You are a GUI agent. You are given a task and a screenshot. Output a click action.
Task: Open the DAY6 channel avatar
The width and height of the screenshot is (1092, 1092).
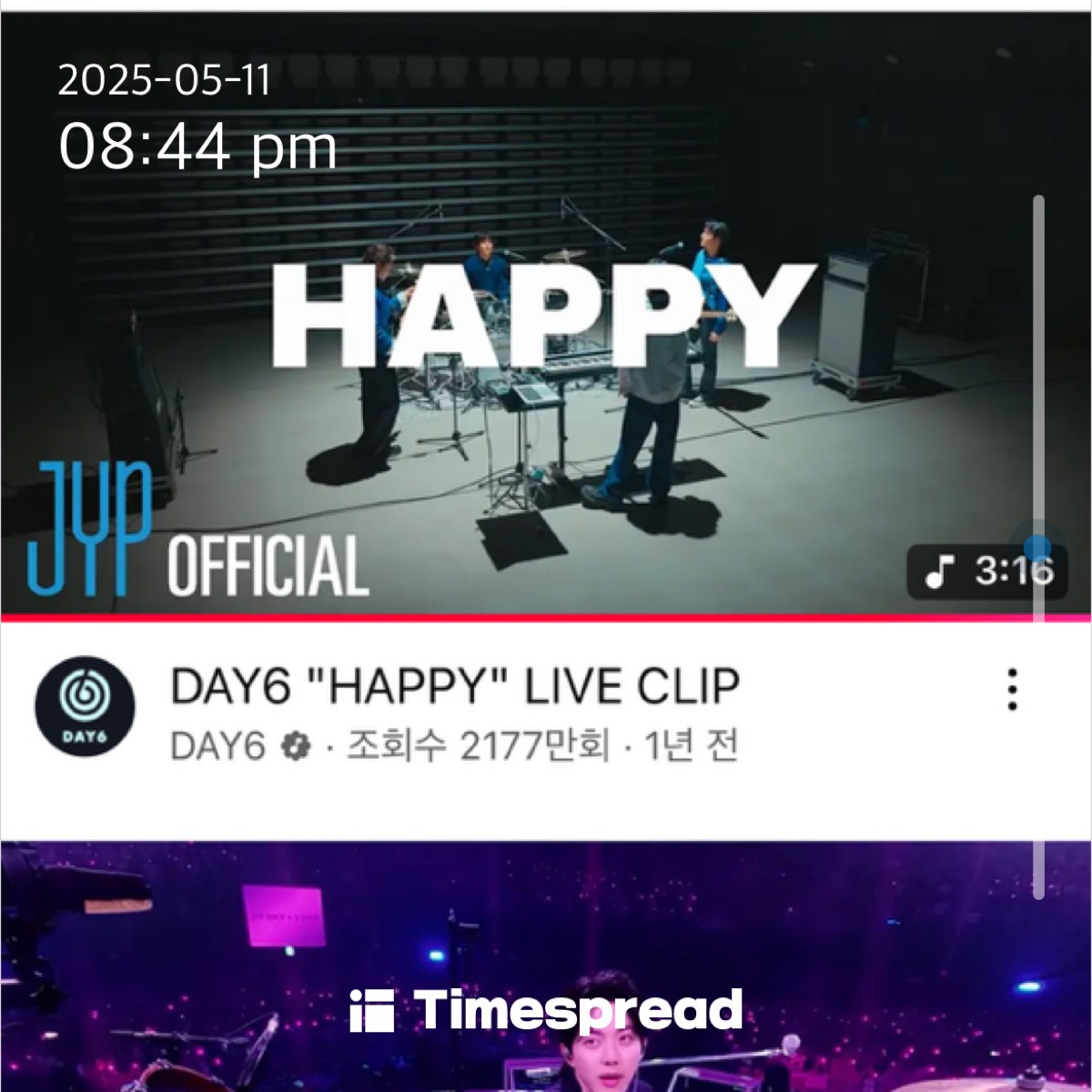pyautogui.click(x=85, y=706)
